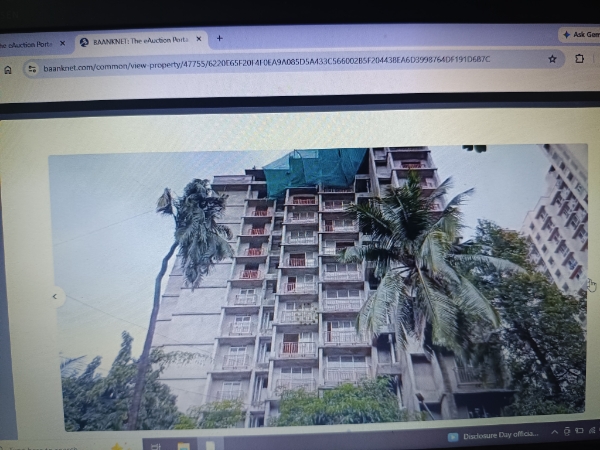Bookmark this page with the star
The image size is (600, 450).
tap(551, 59)
